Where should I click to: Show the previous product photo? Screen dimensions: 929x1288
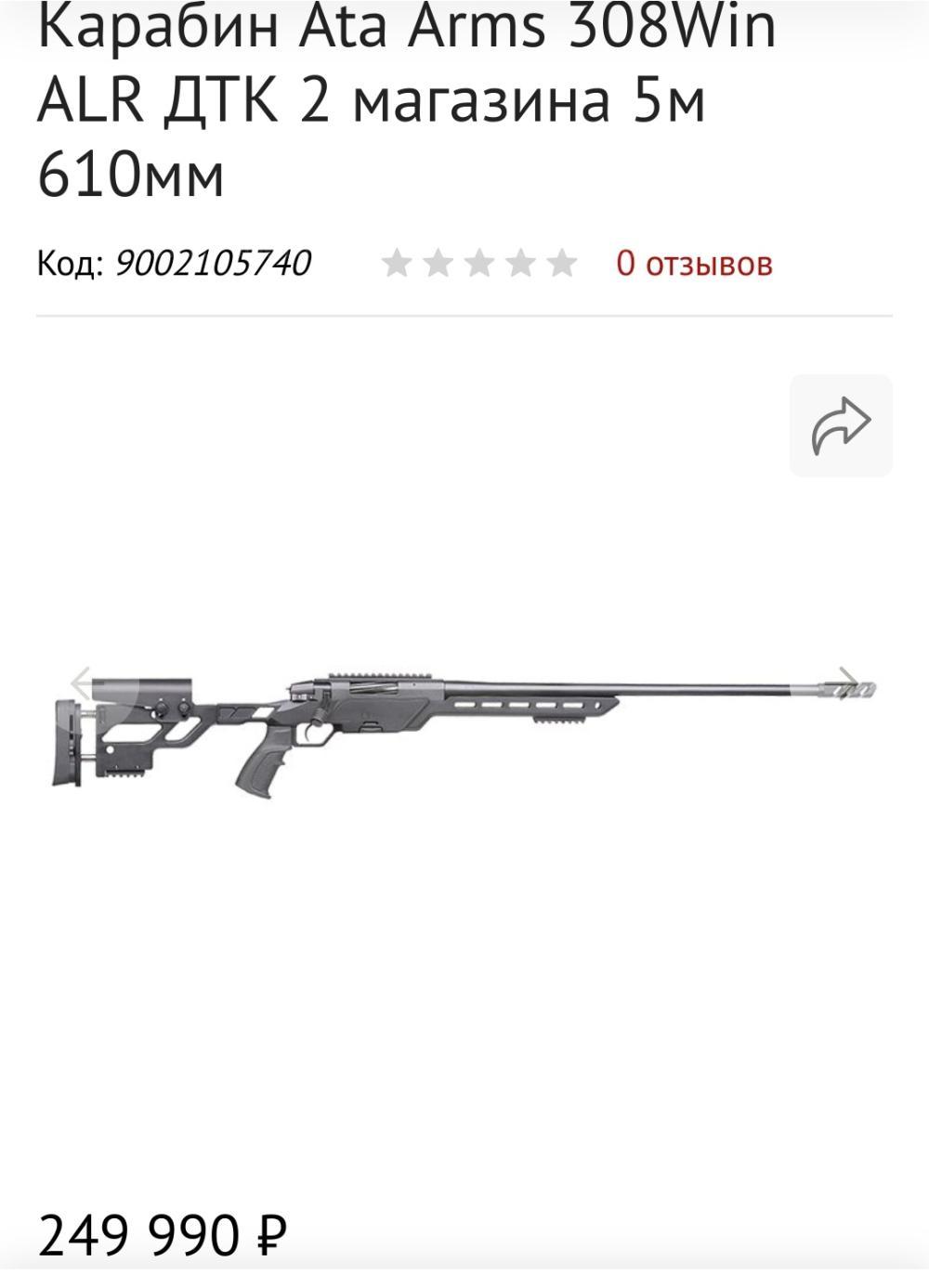pos(82,681)
